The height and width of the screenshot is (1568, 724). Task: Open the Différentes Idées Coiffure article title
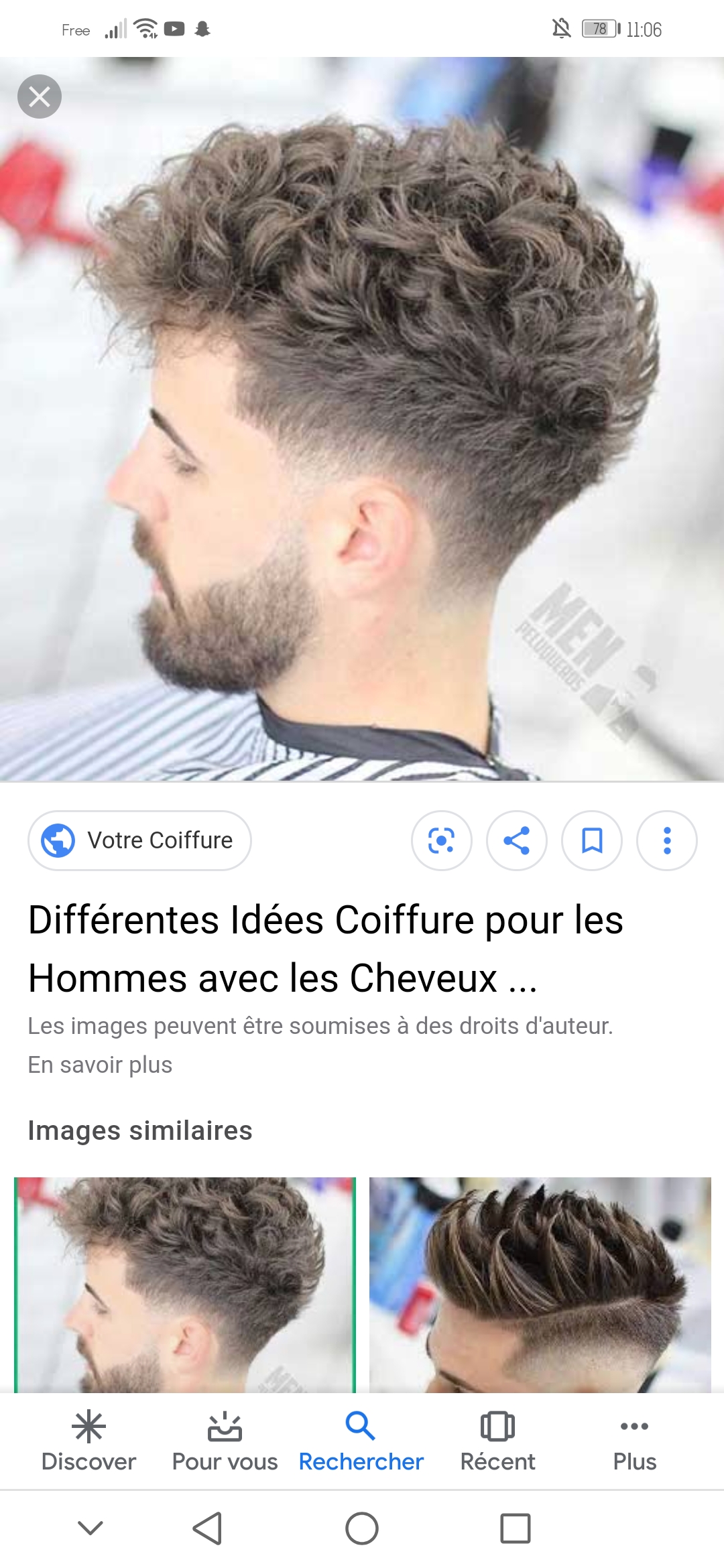(326, 948)
